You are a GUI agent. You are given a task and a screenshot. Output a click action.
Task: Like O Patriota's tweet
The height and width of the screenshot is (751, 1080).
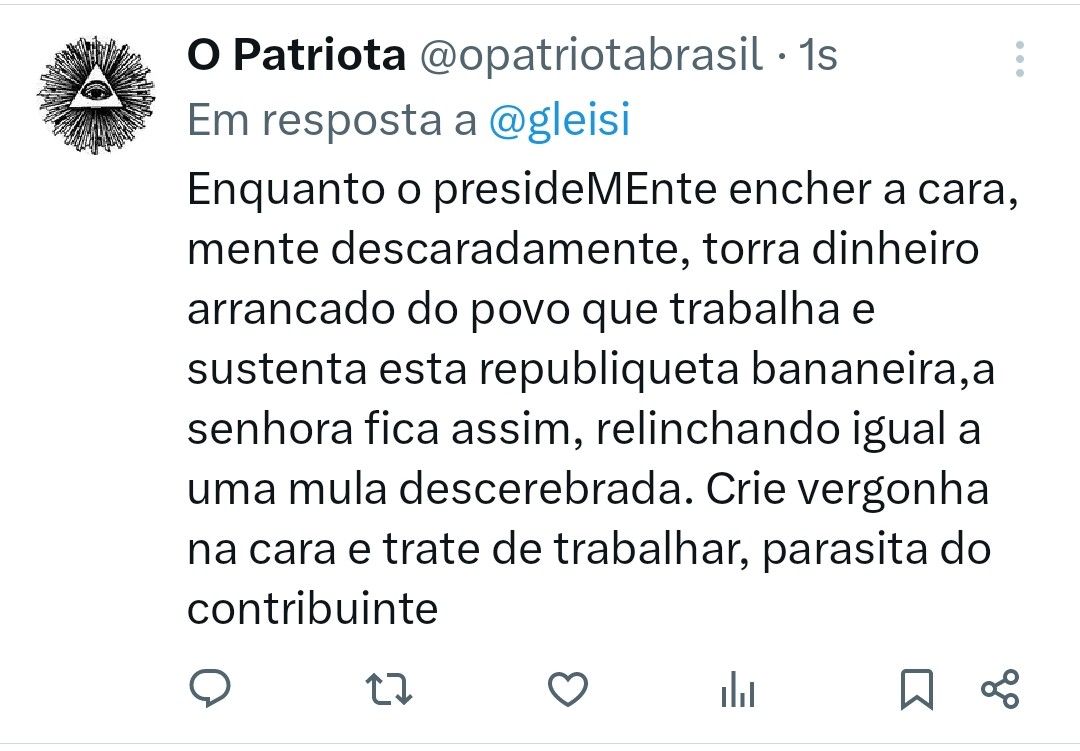[x=568, y=689]
